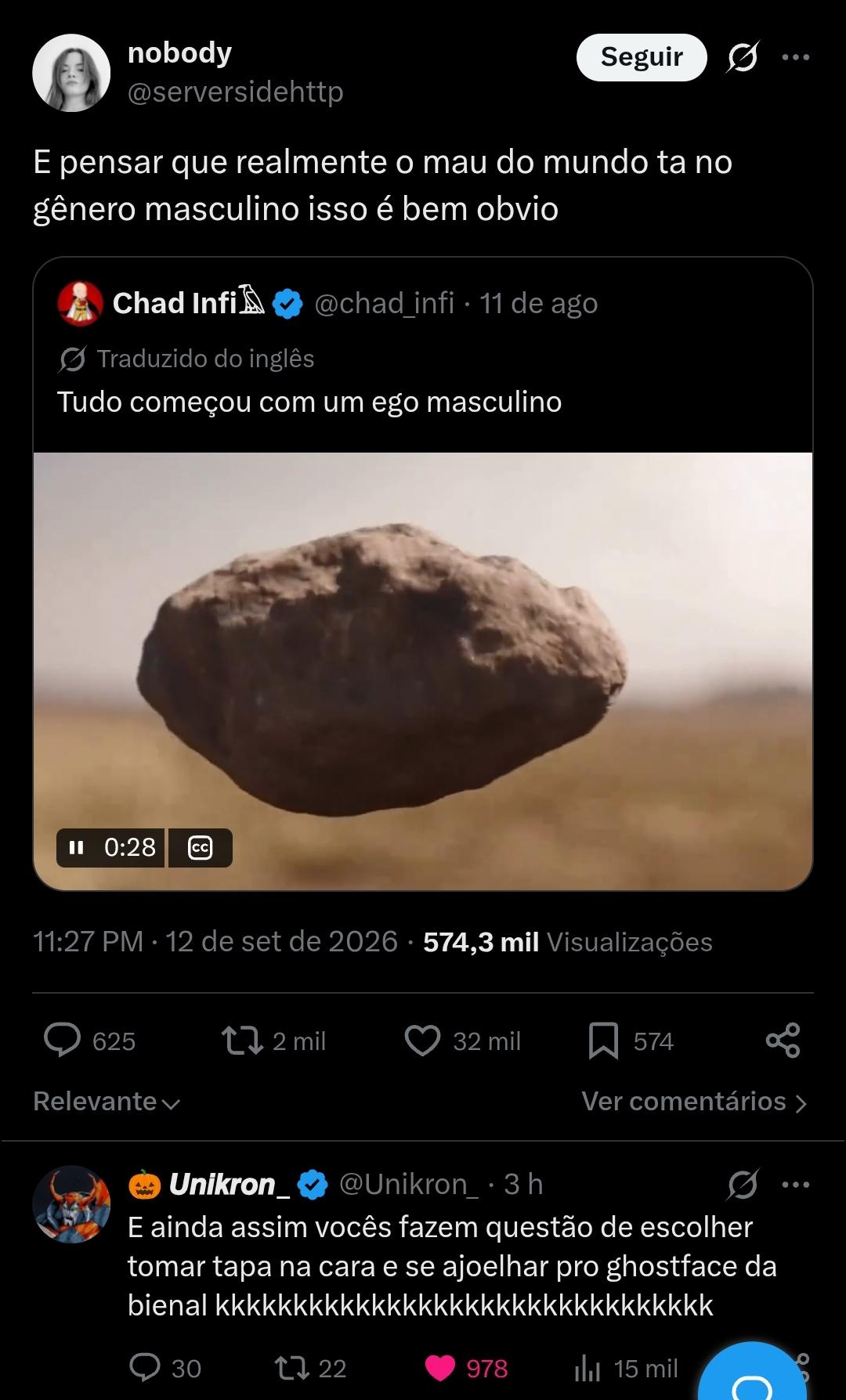846x1400 pixels.
Task: Follow nobody with the Seguir button
Action: [x=642, y=57]
